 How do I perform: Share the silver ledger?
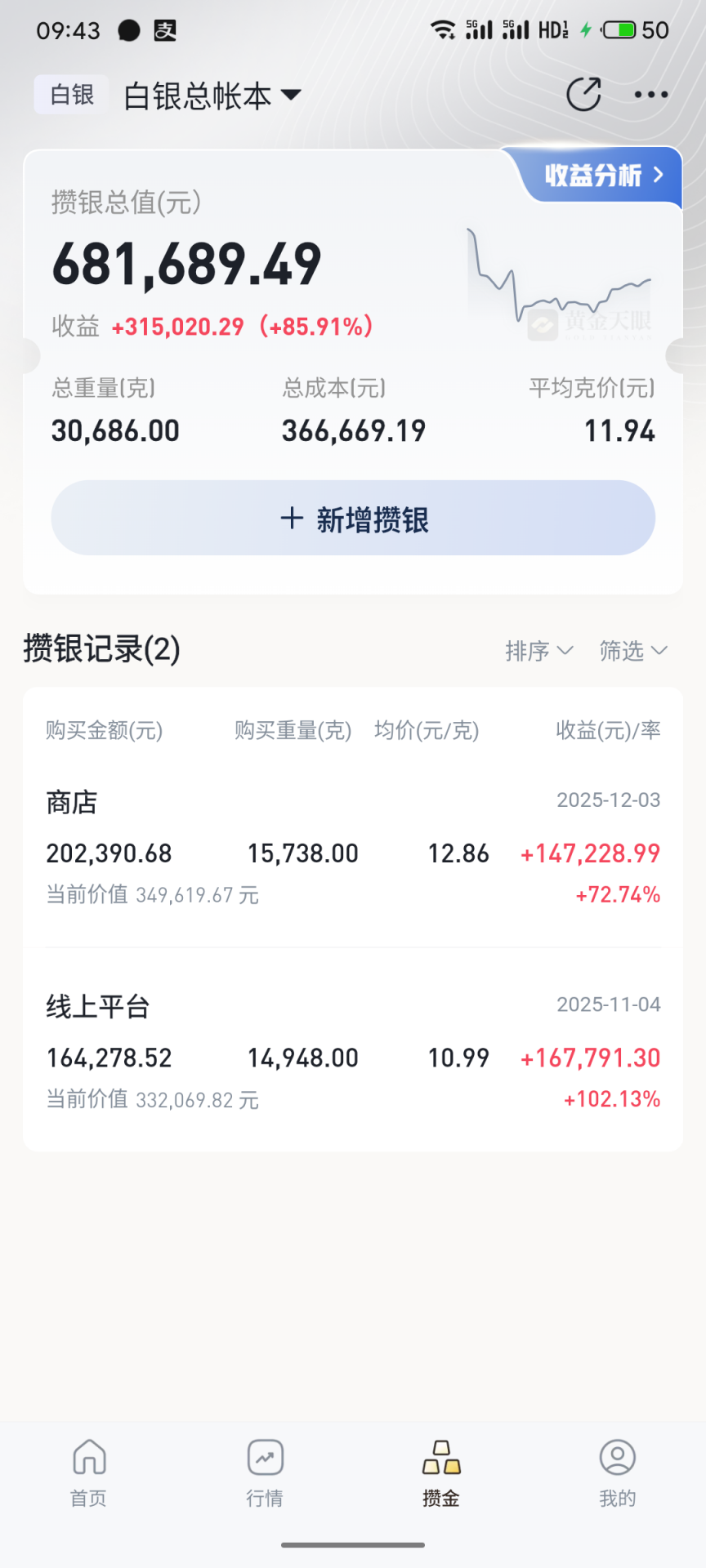point(583,95)
